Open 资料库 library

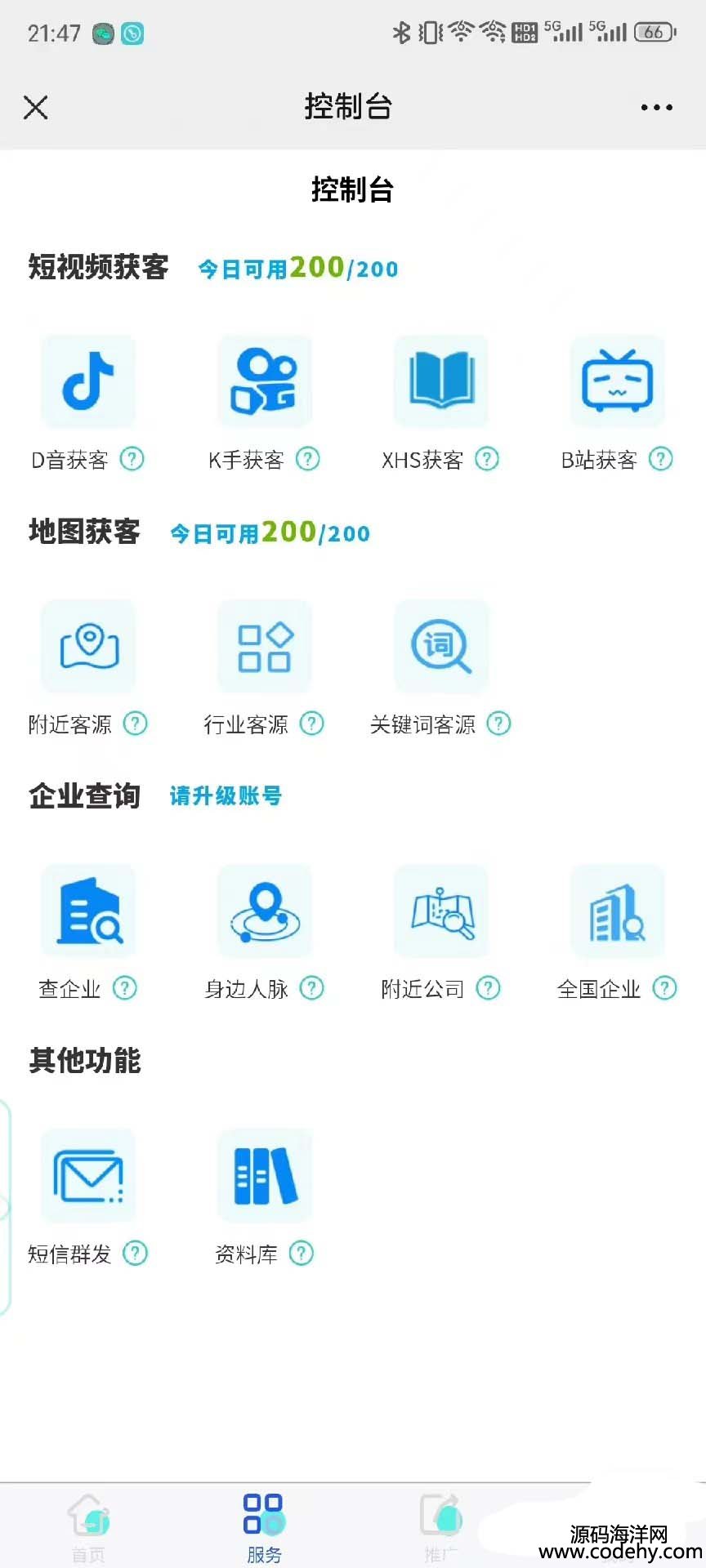click(x=265, y=1175)
